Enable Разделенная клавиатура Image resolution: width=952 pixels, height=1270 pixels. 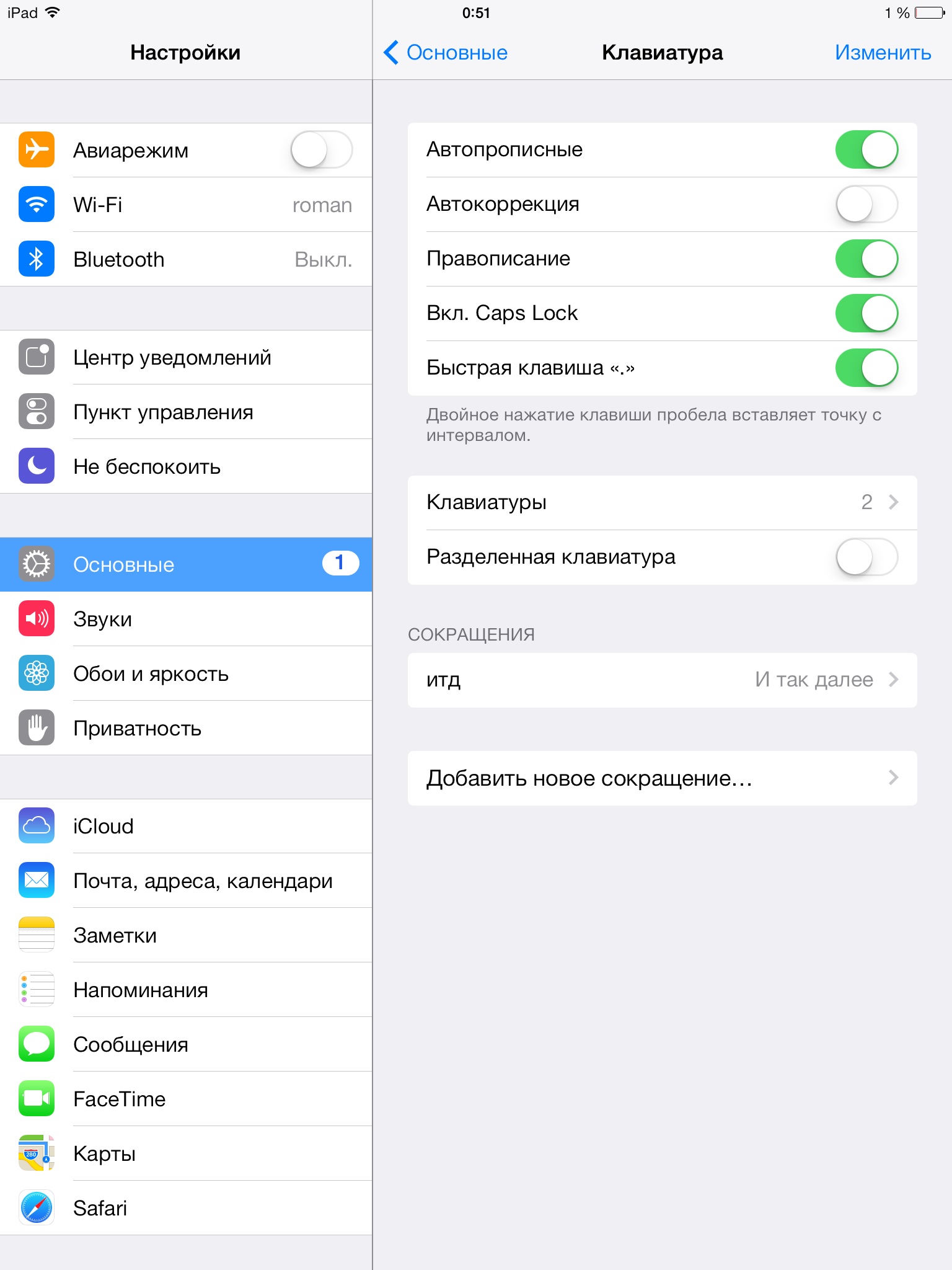pyautogui.click(x=866, y=557)
